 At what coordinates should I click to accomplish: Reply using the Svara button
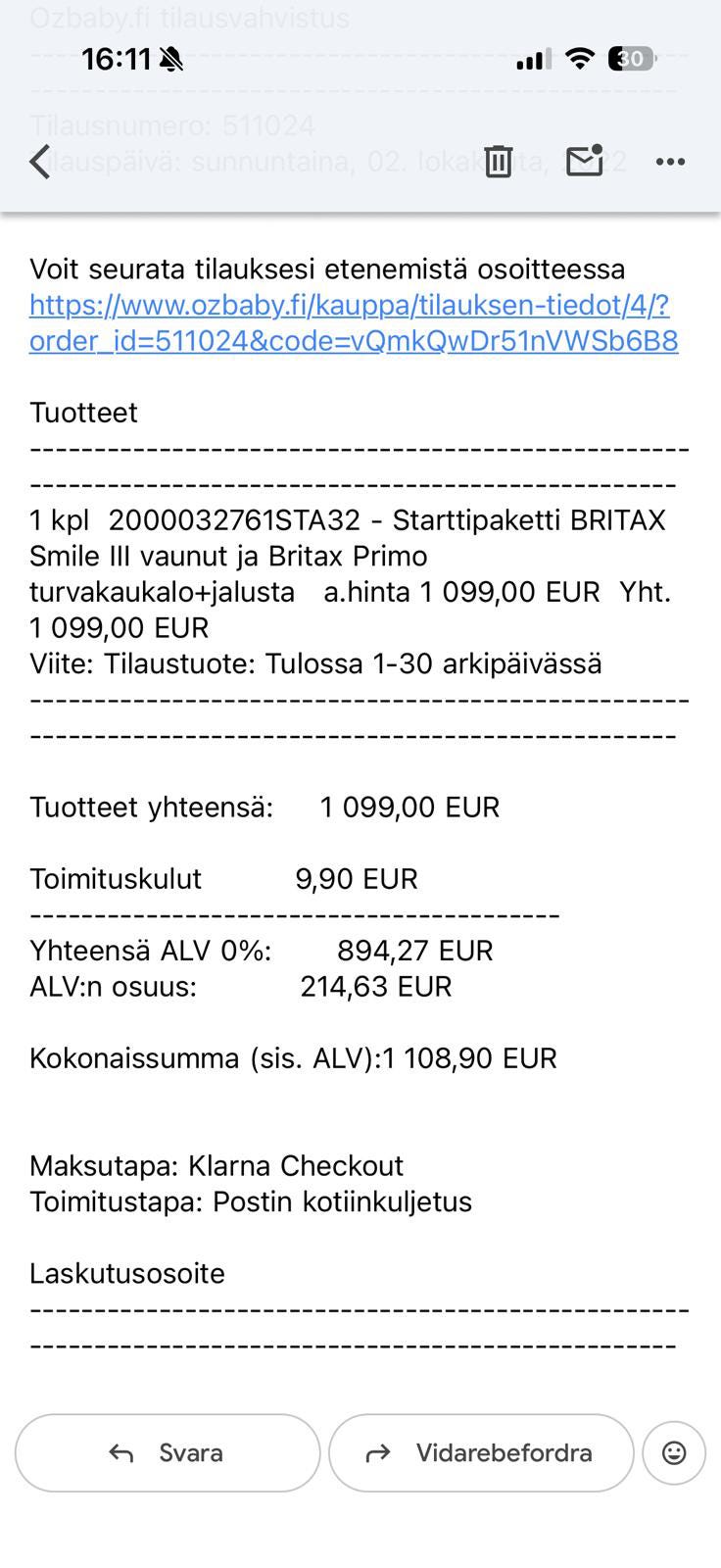coord(168,1452)
